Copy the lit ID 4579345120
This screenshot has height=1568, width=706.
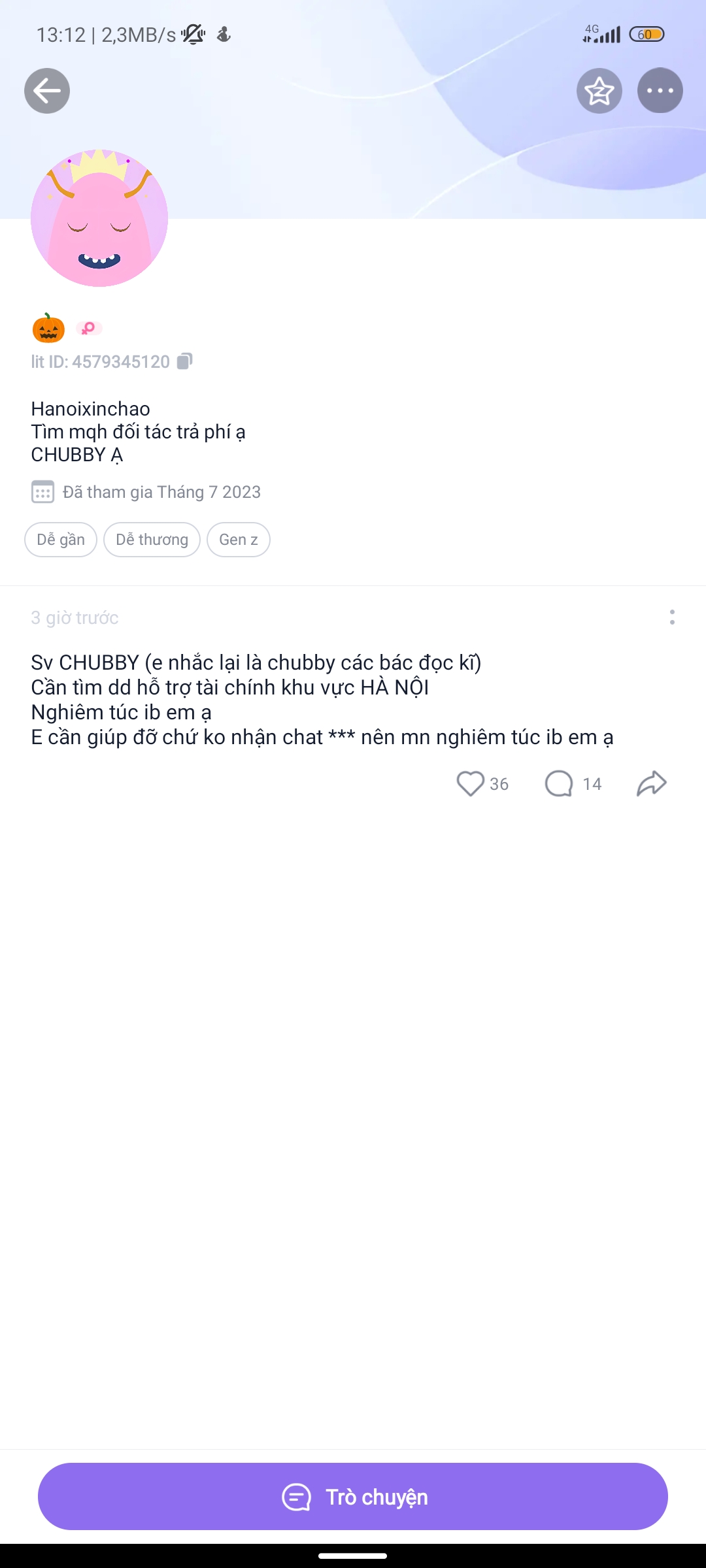[186, 361]
